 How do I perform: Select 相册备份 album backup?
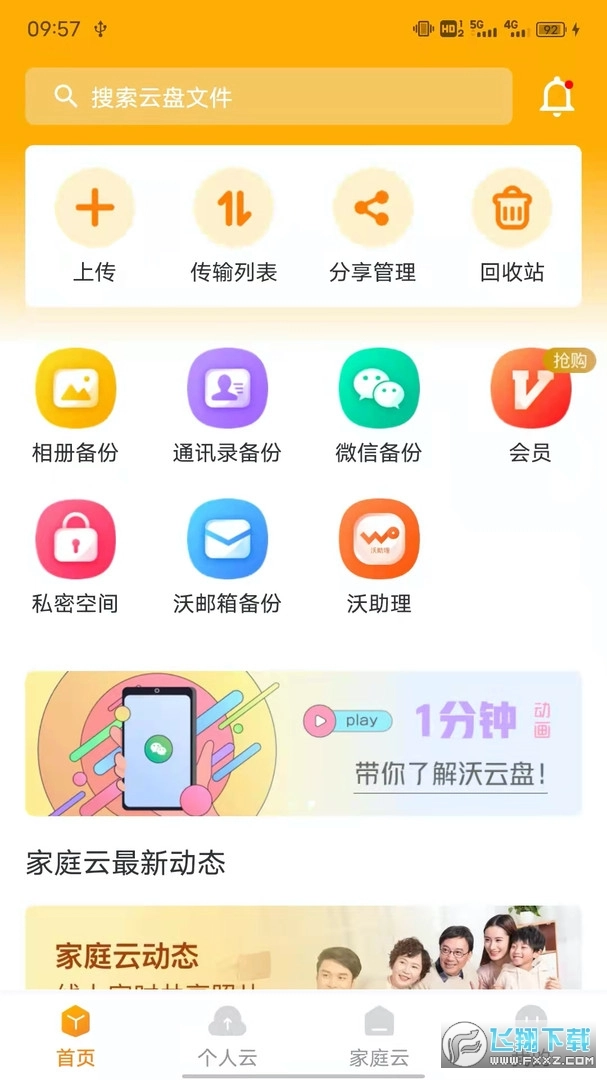pyautogui.click(x=75, y=405)
